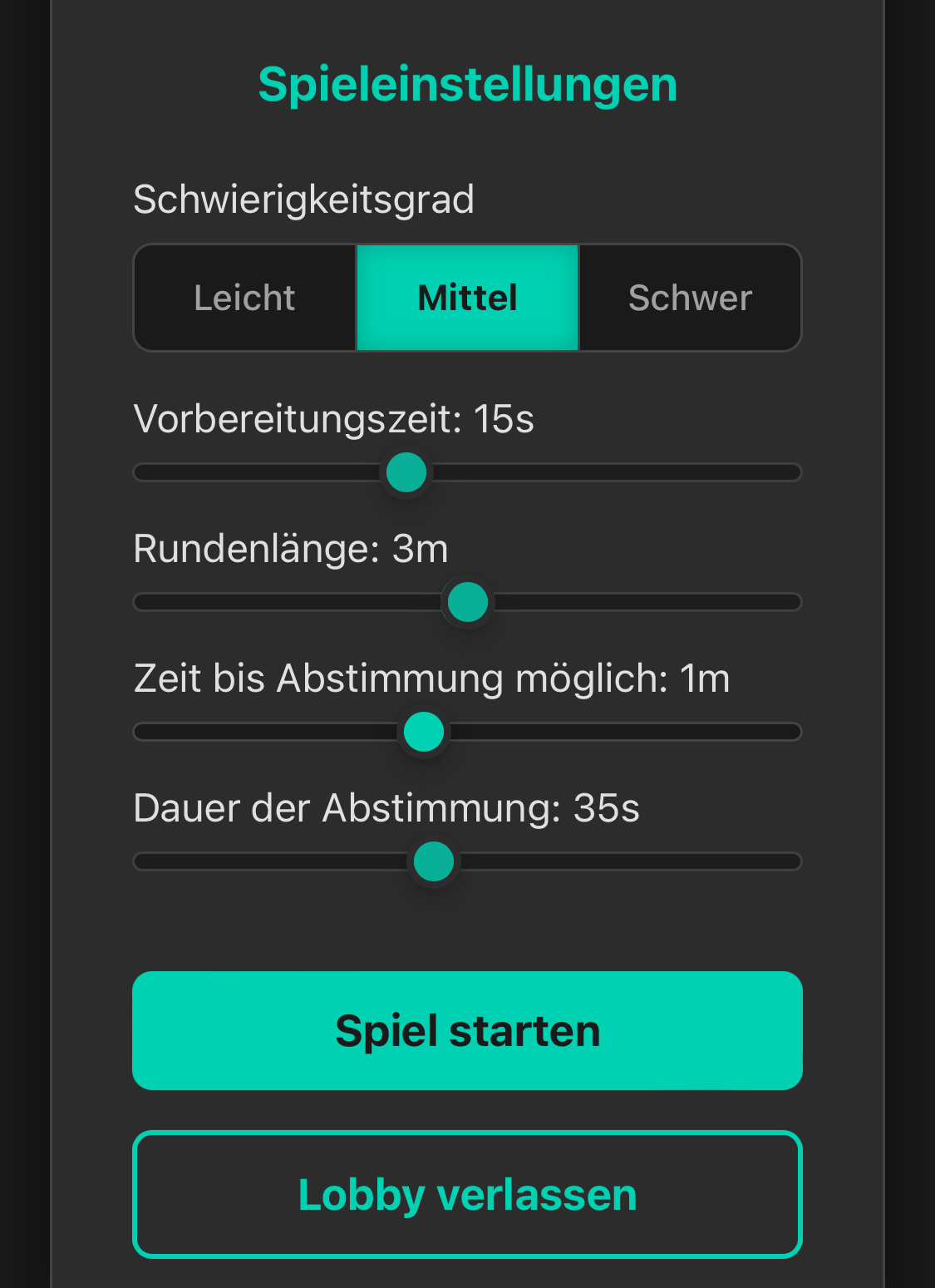Start the game with Spiel starten

pyautogui.click(x=467, y=1030)
